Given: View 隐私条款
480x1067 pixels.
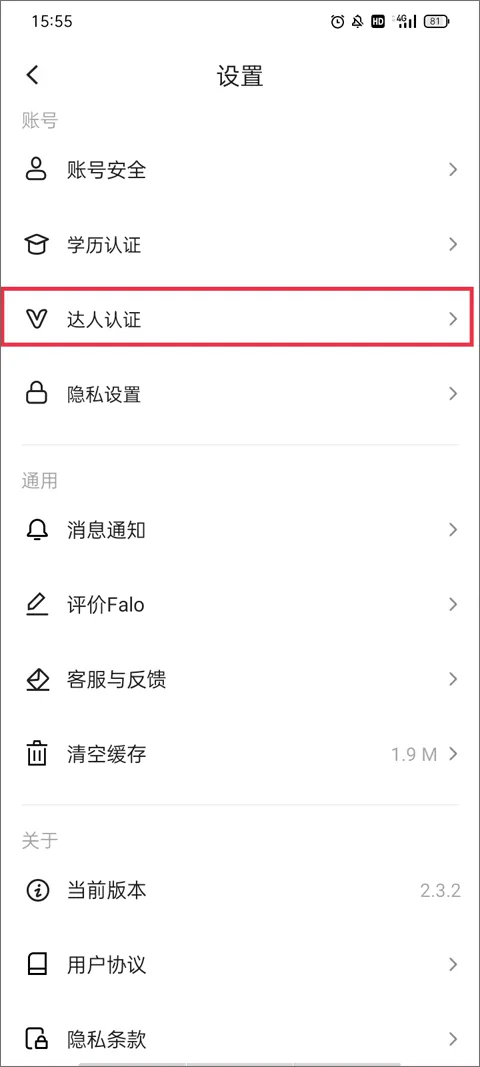Looking at the screenshot, I should pos(240,1038).
